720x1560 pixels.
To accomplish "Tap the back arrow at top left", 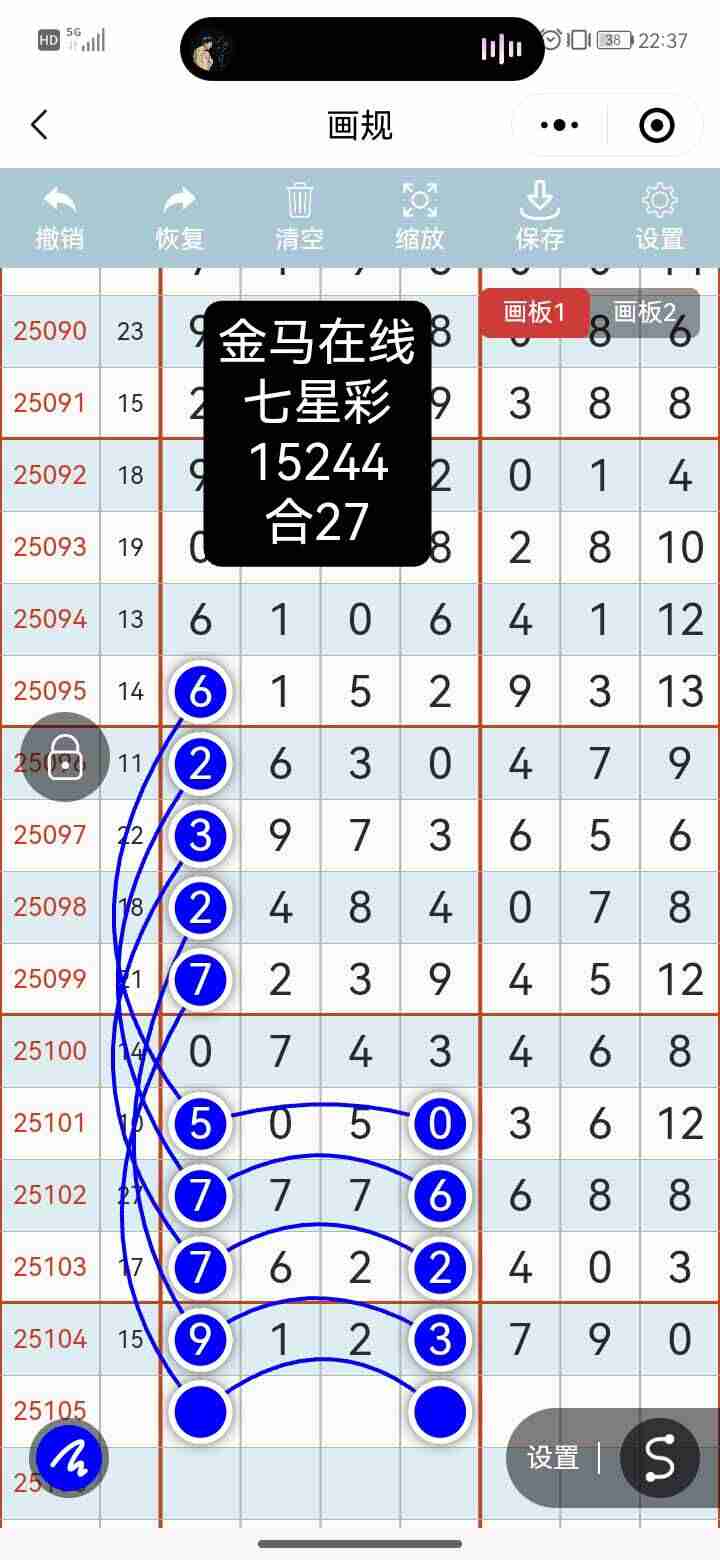I will (40, 125).
